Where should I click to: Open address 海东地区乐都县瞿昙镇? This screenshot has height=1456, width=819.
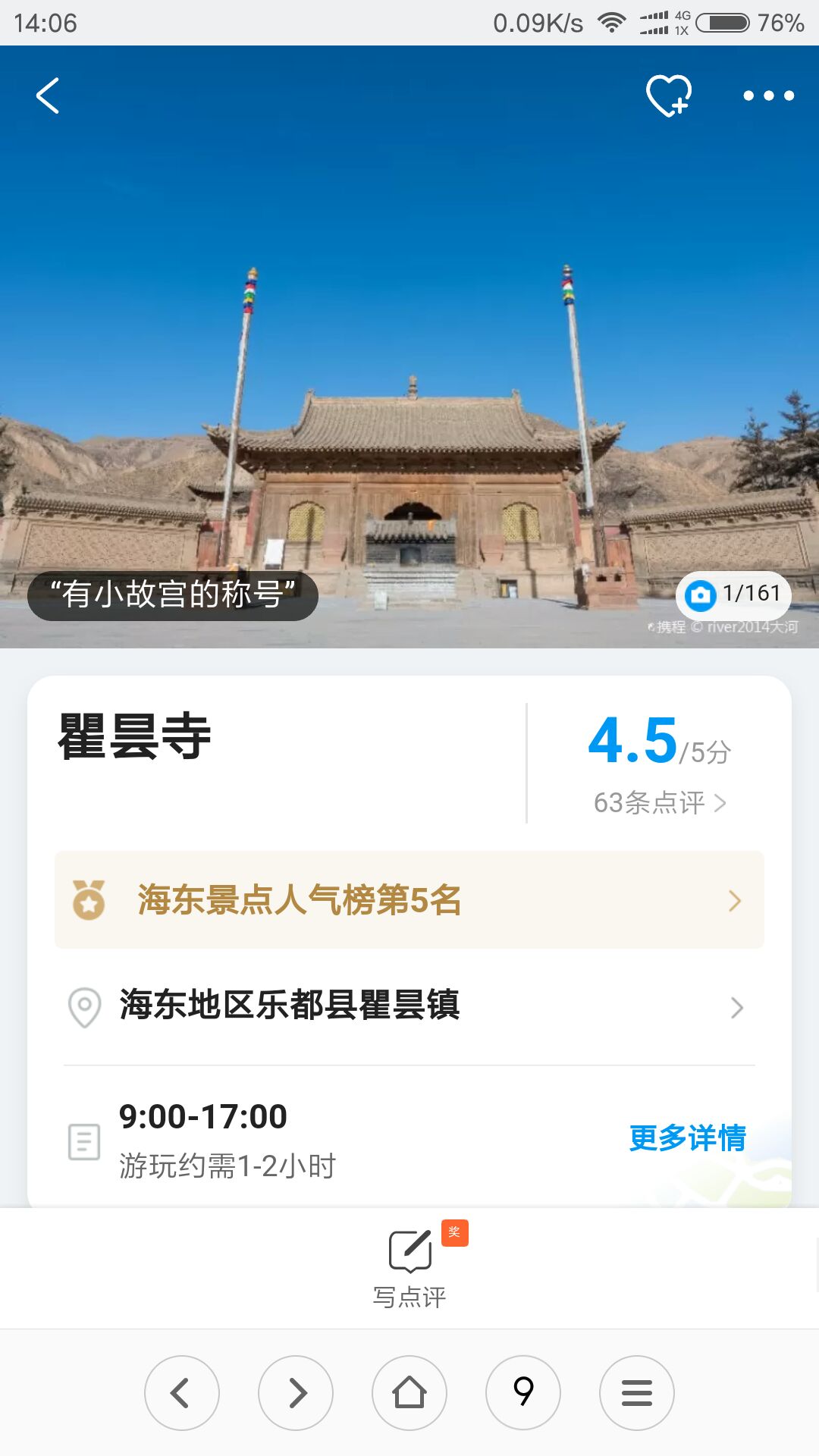click(x=409, y=1006)
